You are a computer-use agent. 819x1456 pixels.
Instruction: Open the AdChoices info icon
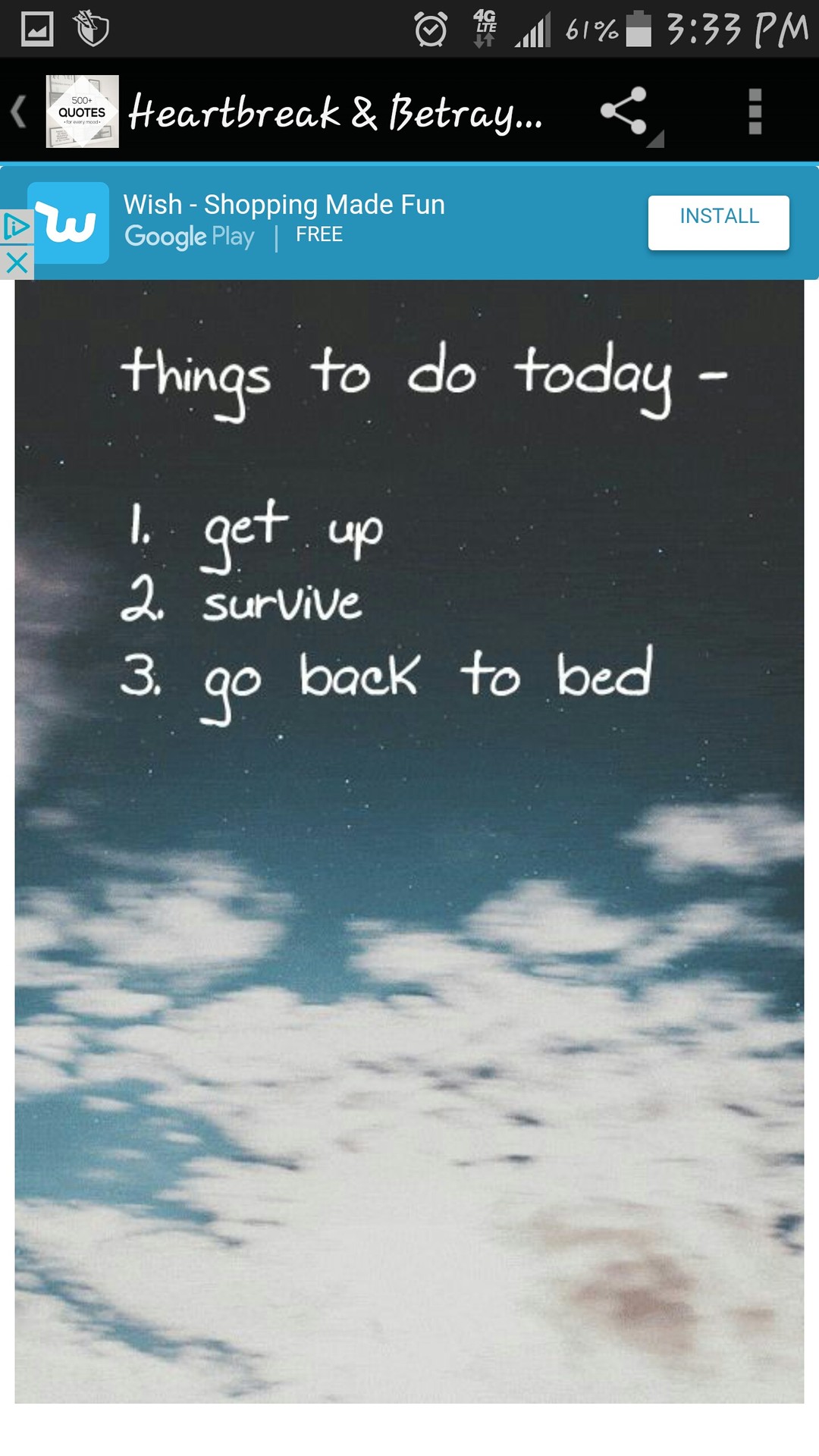pos(16,227)
